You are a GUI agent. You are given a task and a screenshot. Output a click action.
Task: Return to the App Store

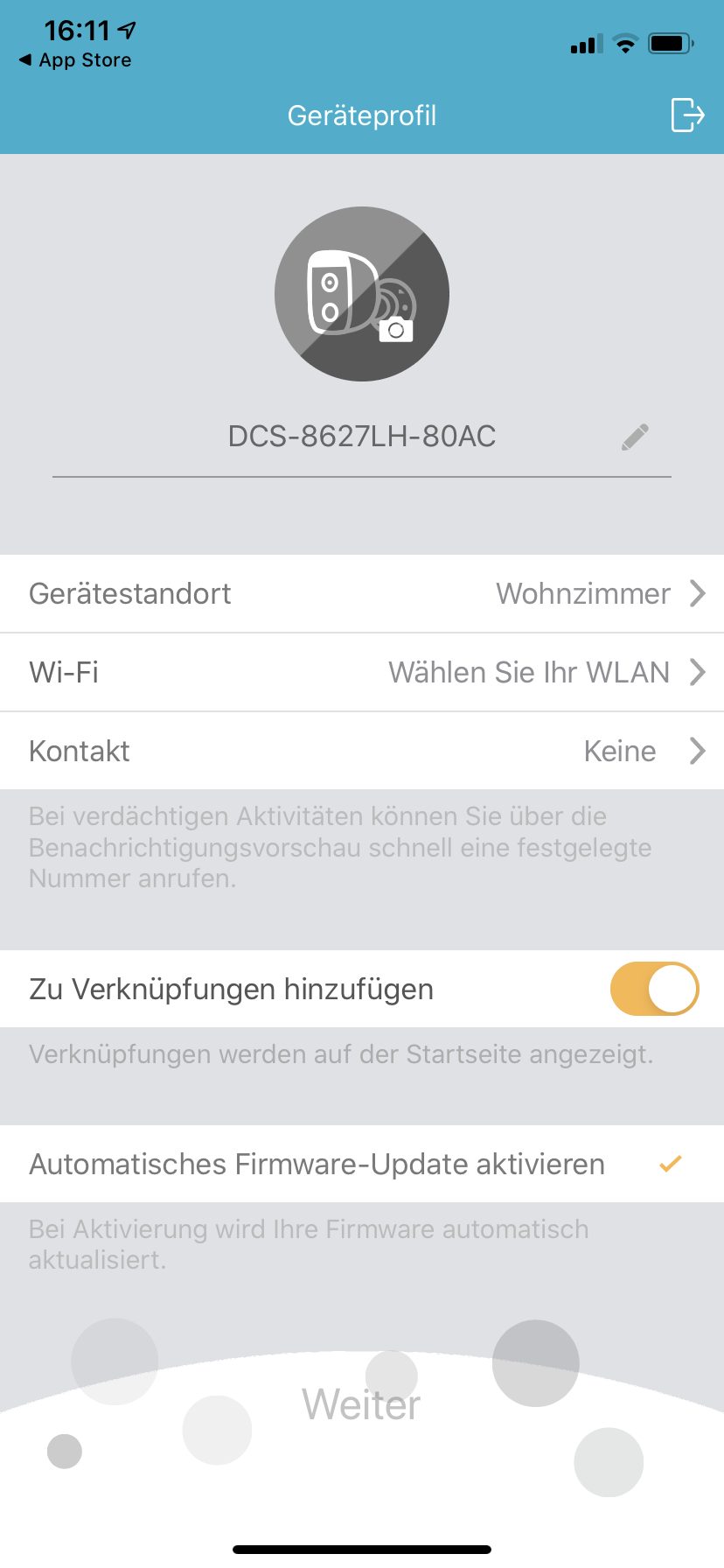[75, 60]
